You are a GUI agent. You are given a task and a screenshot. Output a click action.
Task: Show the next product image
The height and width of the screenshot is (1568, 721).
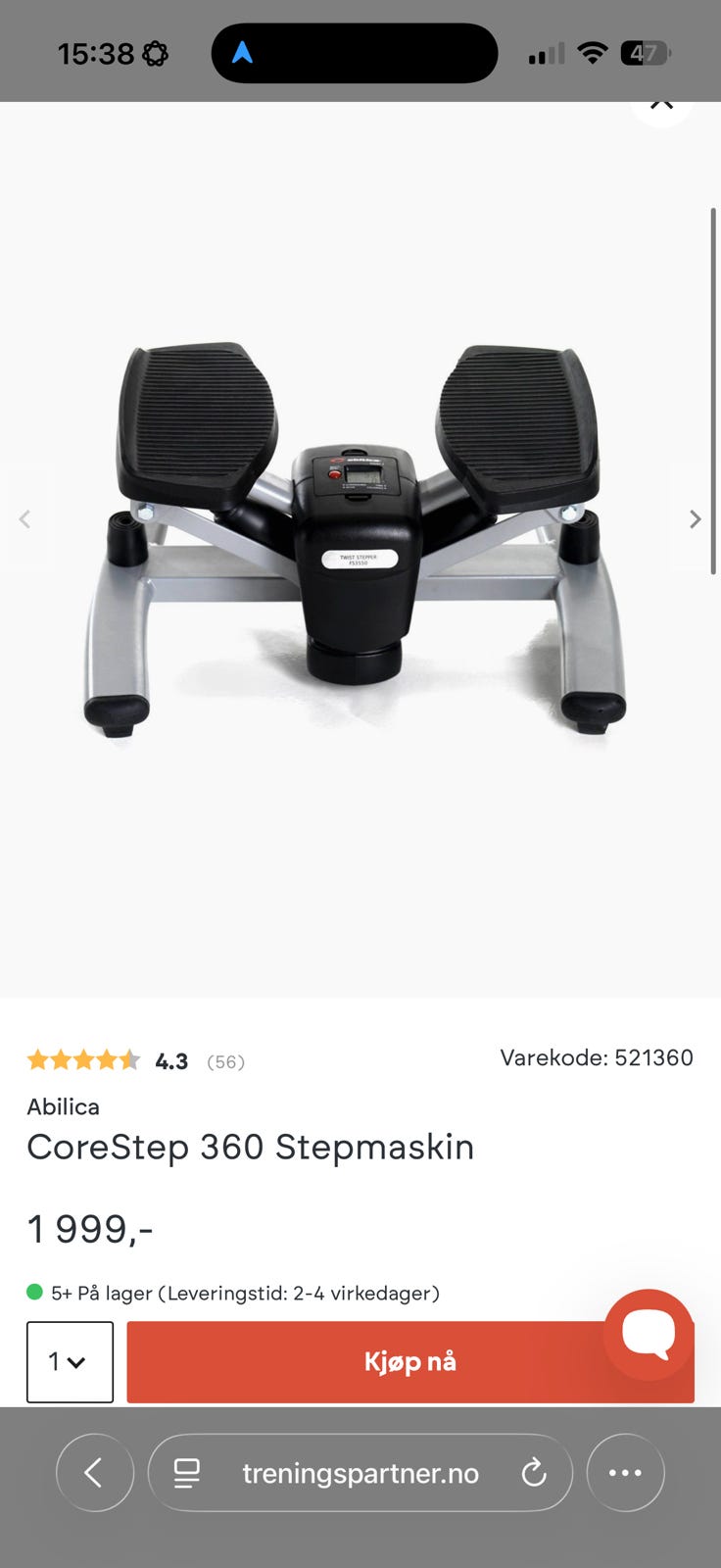695,519
